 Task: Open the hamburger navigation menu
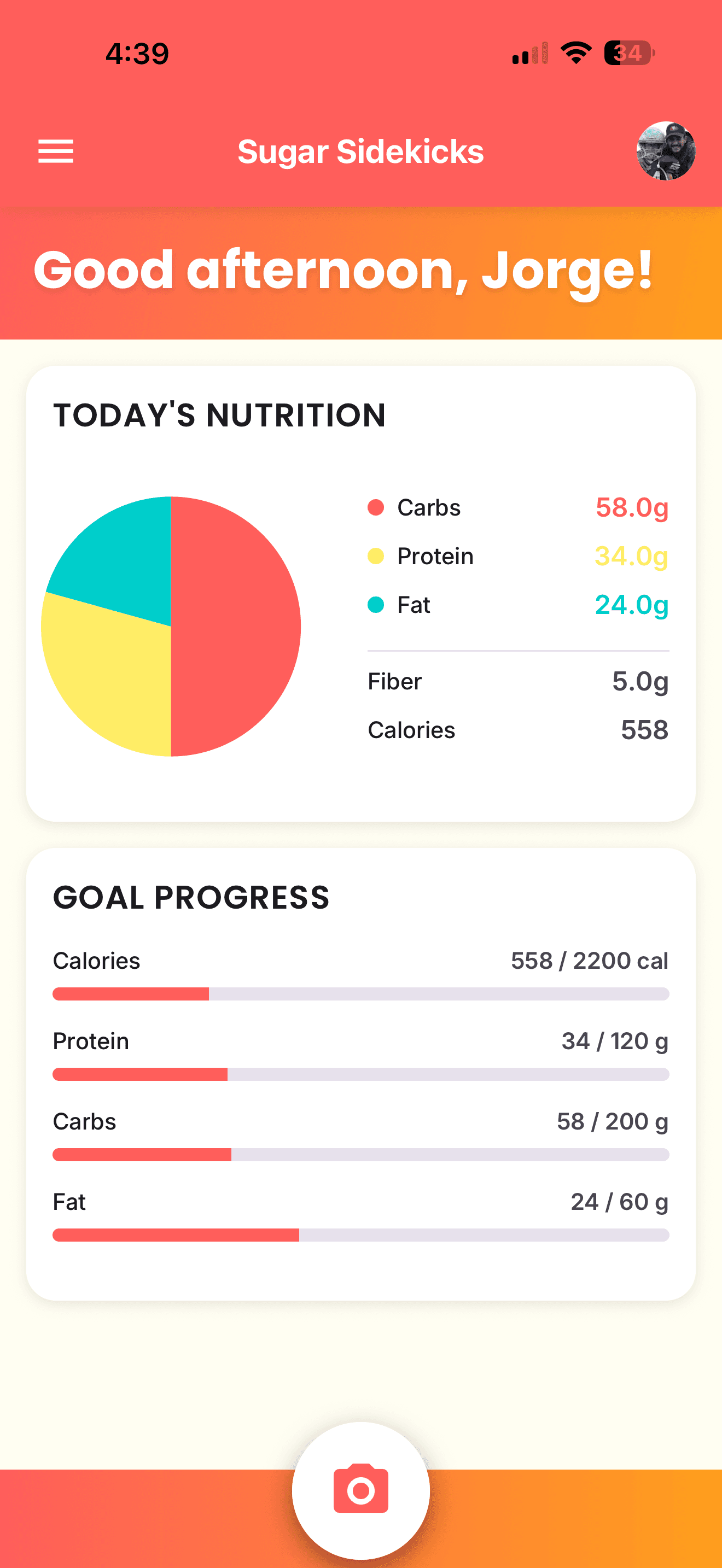click(x=55, y=151)
